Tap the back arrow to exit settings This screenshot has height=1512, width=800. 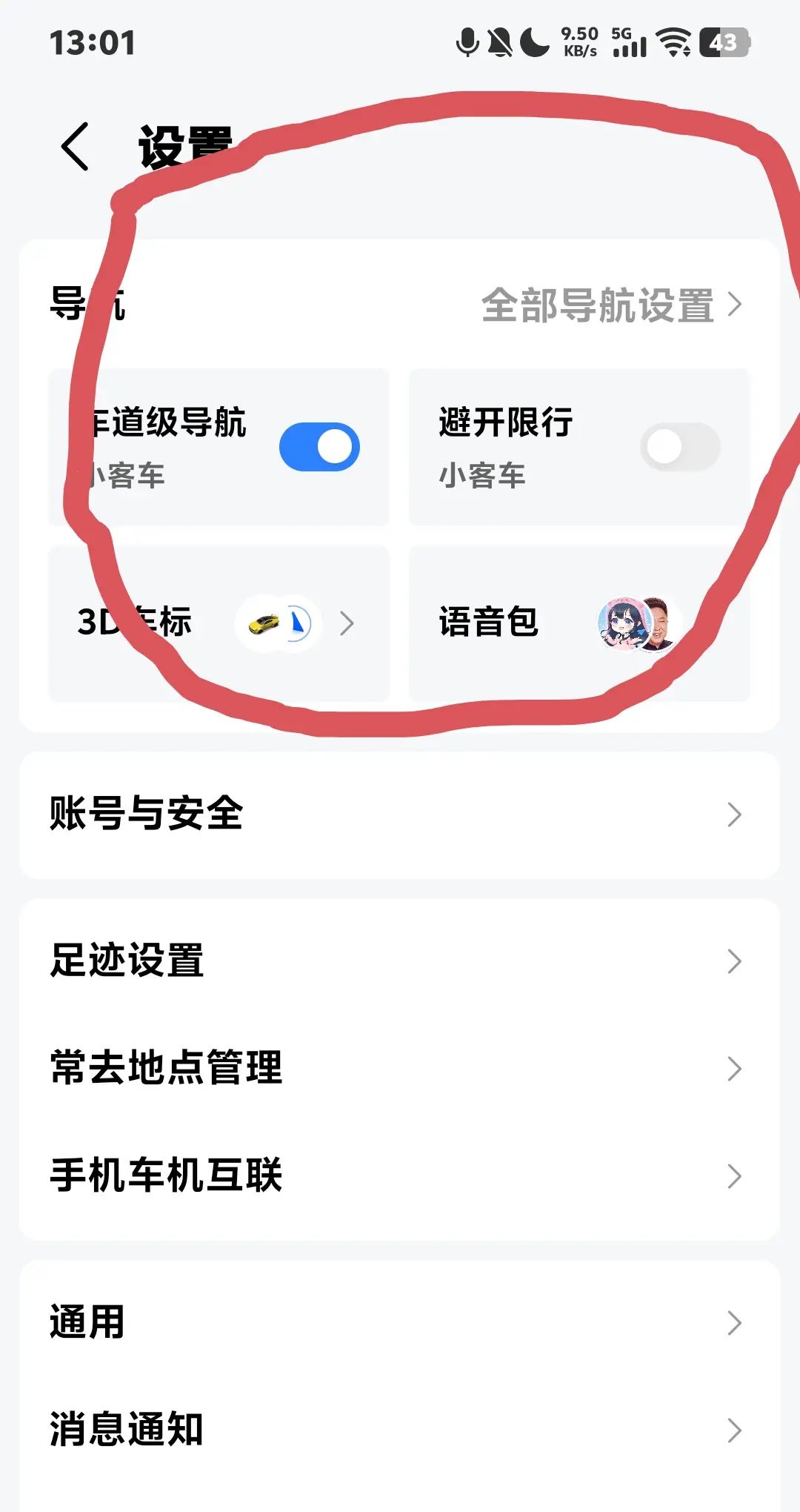pyautogui.click(x=74, y=146)
